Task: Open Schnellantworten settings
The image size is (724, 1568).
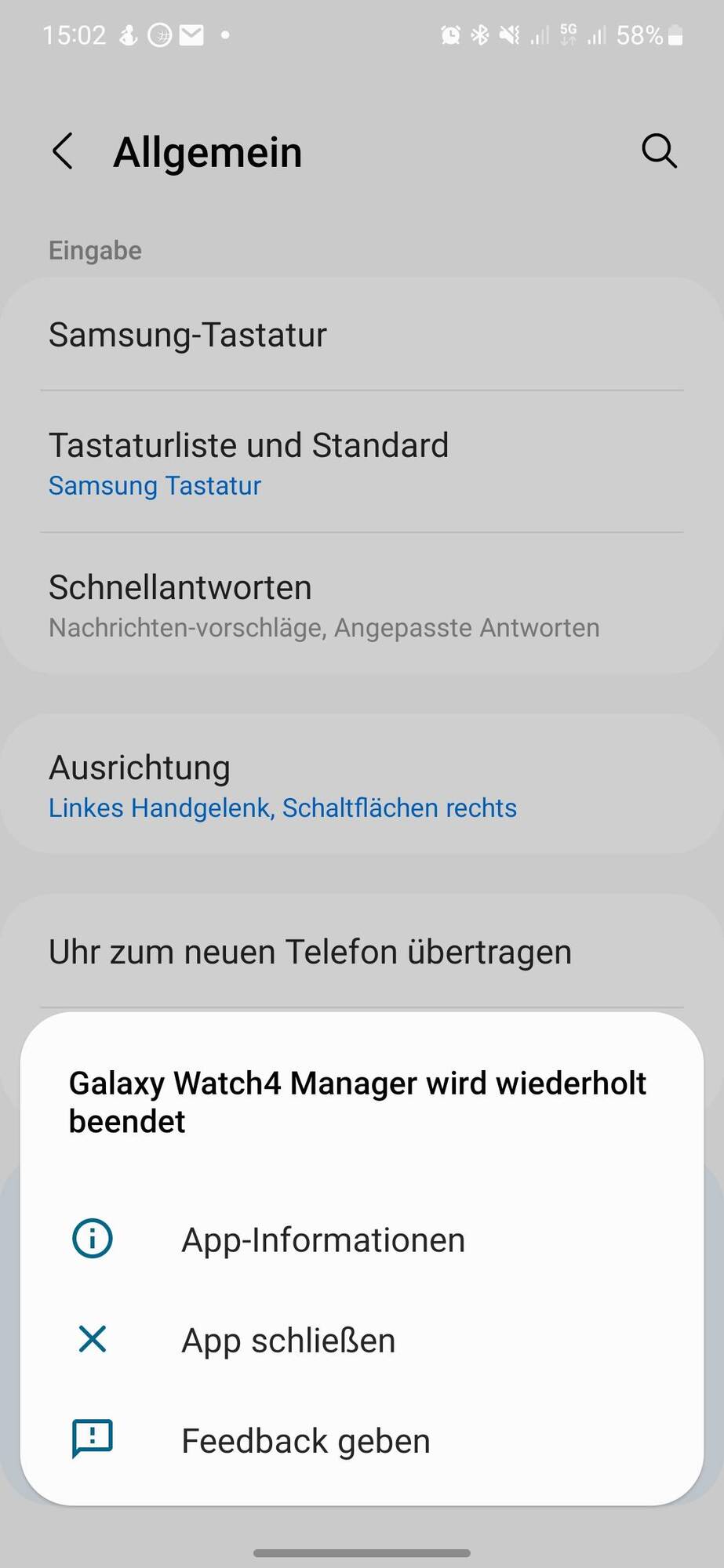Action: coord(361,605)
